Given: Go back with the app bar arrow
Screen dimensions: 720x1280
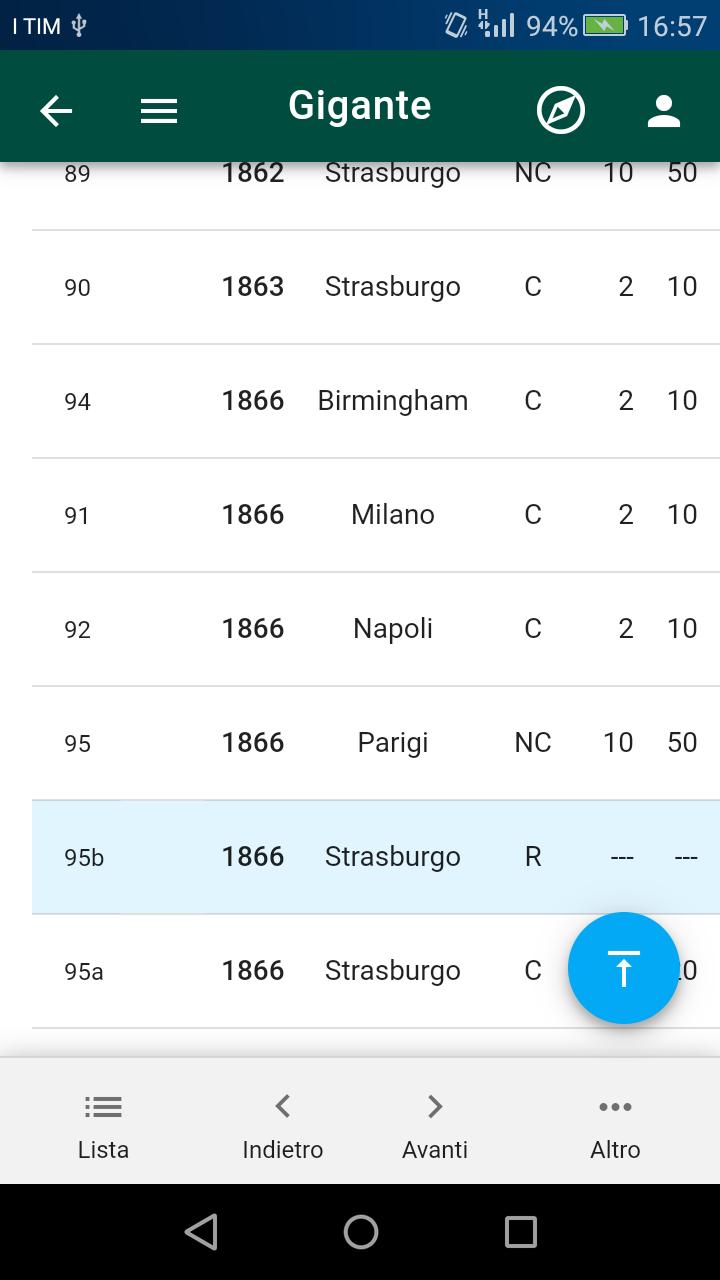Looking at the screenshot, I should click(56, 110).
